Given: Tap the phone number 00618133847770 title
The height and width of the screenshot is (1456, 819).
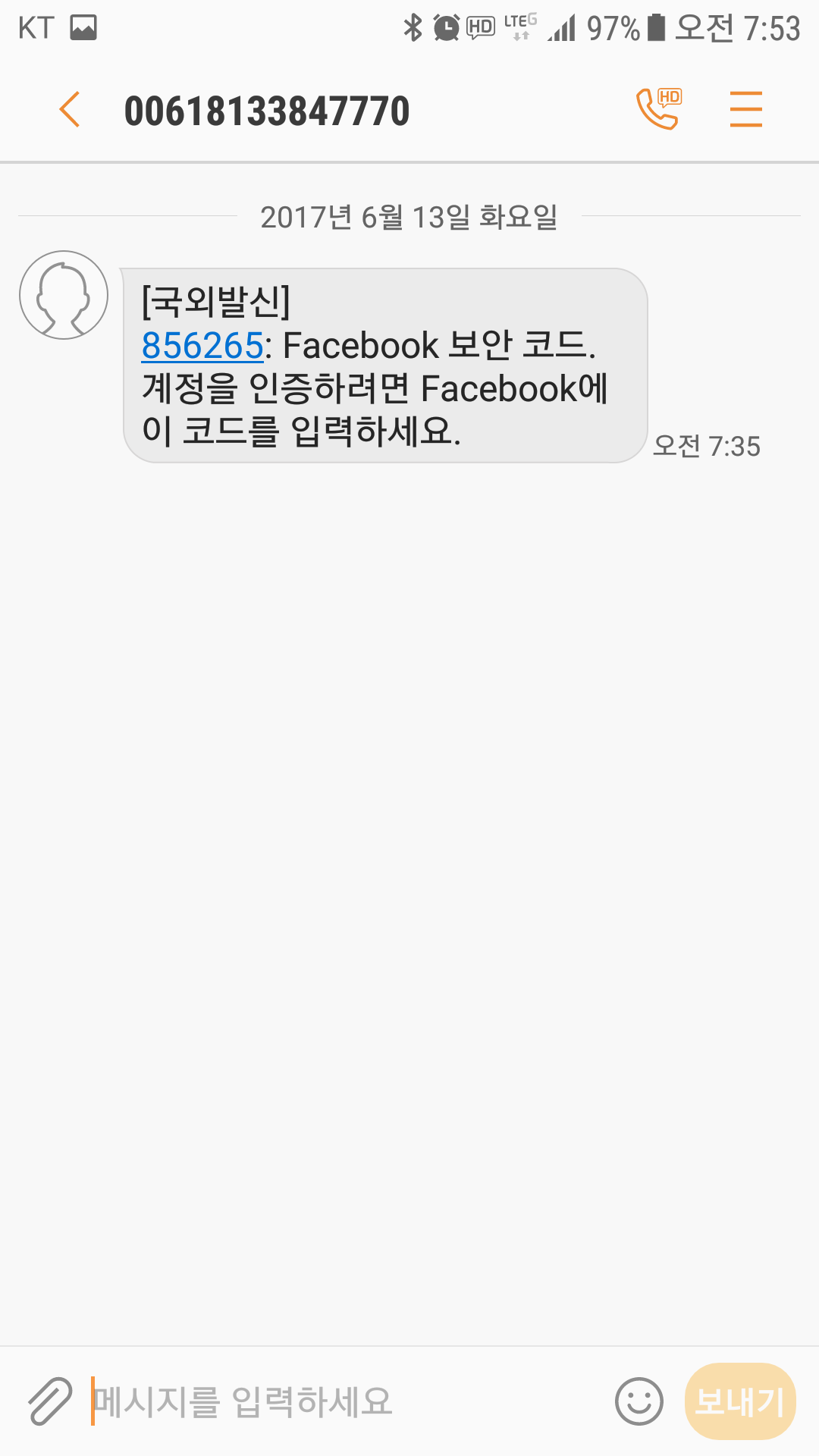Looking at the screenshot, I should [267, 108].
